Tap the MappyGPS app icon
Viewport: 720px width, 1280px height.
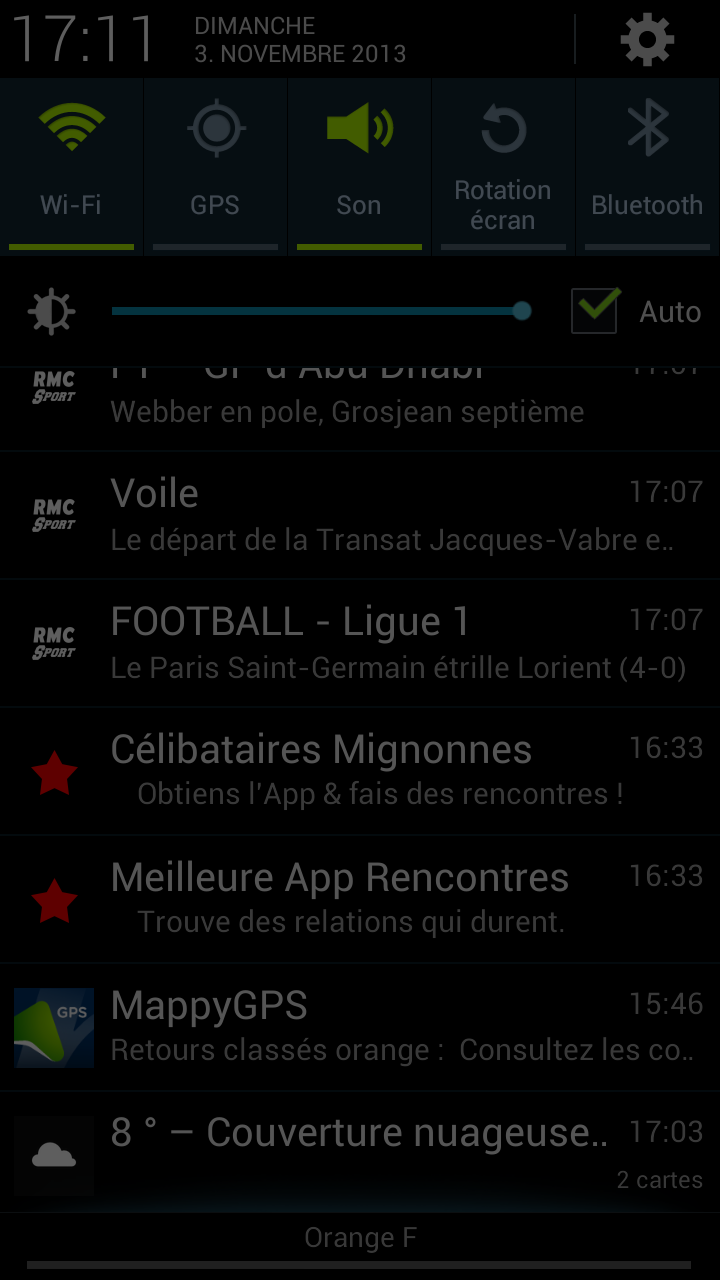pos(53,1026)
